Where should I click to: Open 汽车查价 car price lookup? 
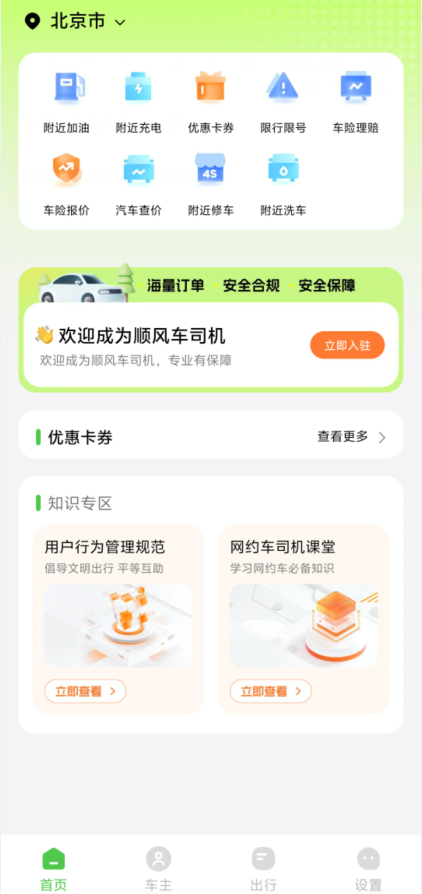[139, 185]
